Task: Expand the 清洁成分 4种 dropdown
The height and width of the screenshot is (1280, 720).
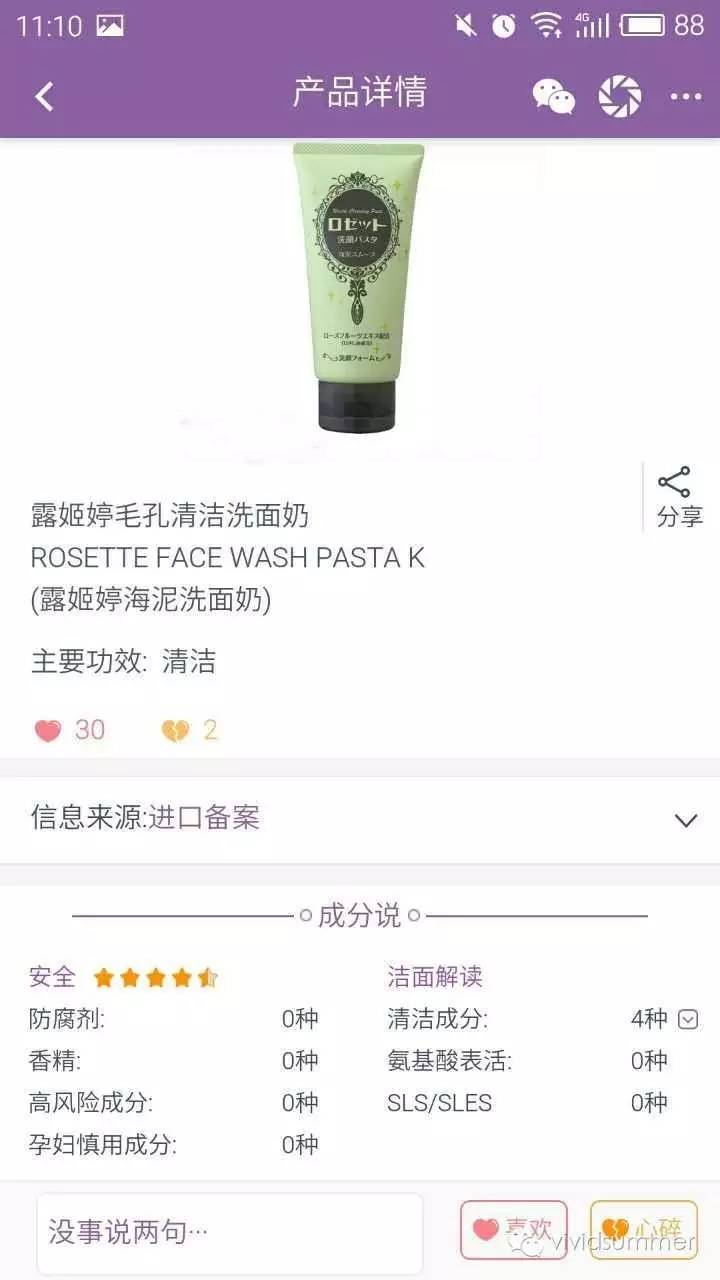Action: (x=687, y=1019)
